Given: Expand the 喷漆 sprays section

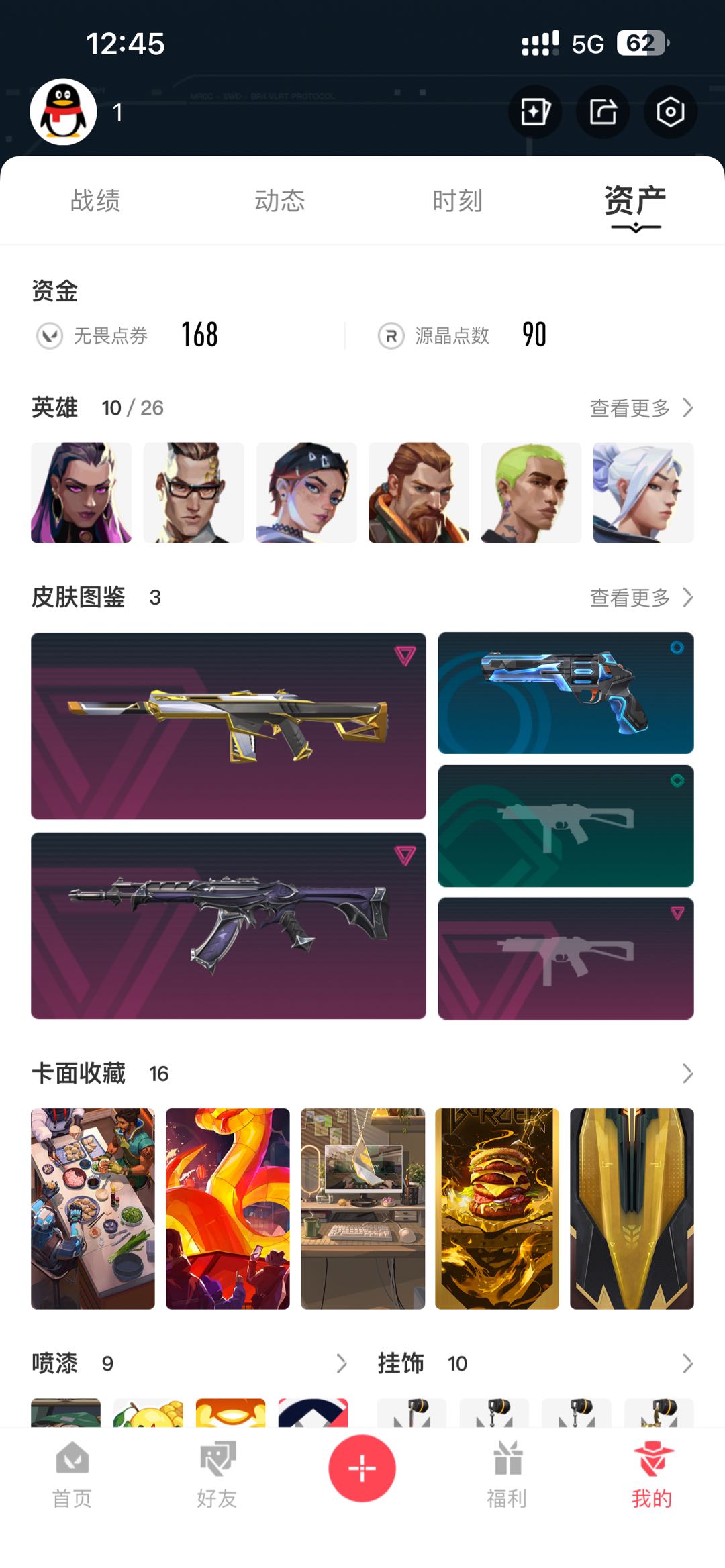Looking at the screenshot, I should click(341, 1363).
